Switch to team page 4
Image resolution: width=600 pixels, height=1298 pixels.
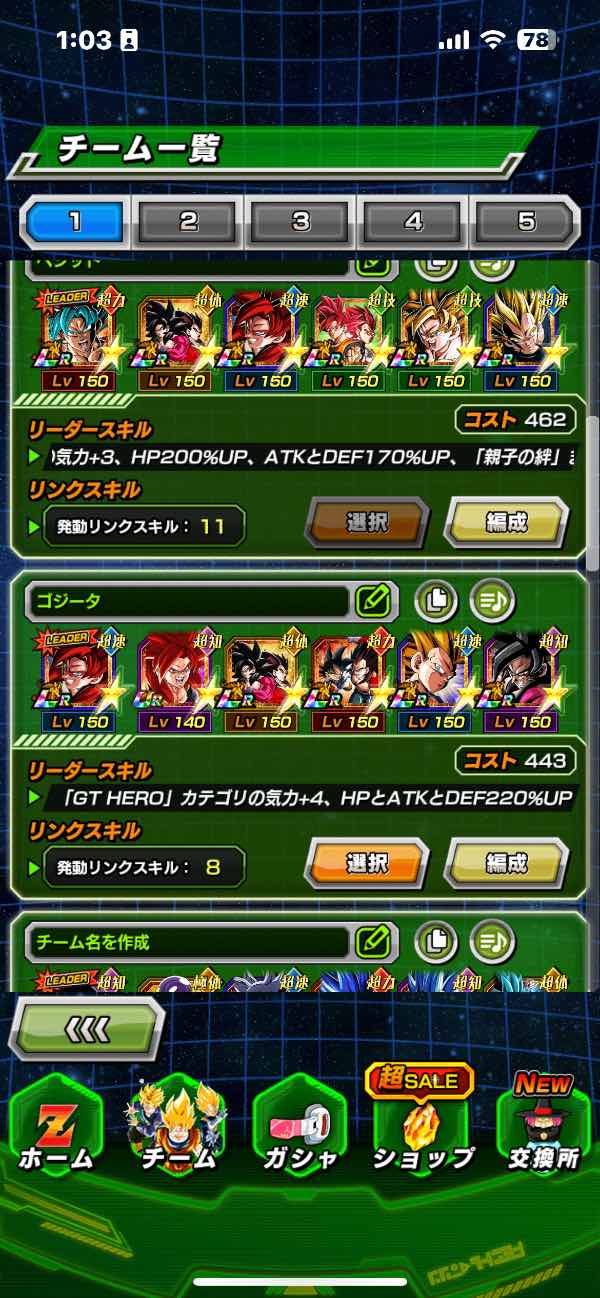click(413, 221)
